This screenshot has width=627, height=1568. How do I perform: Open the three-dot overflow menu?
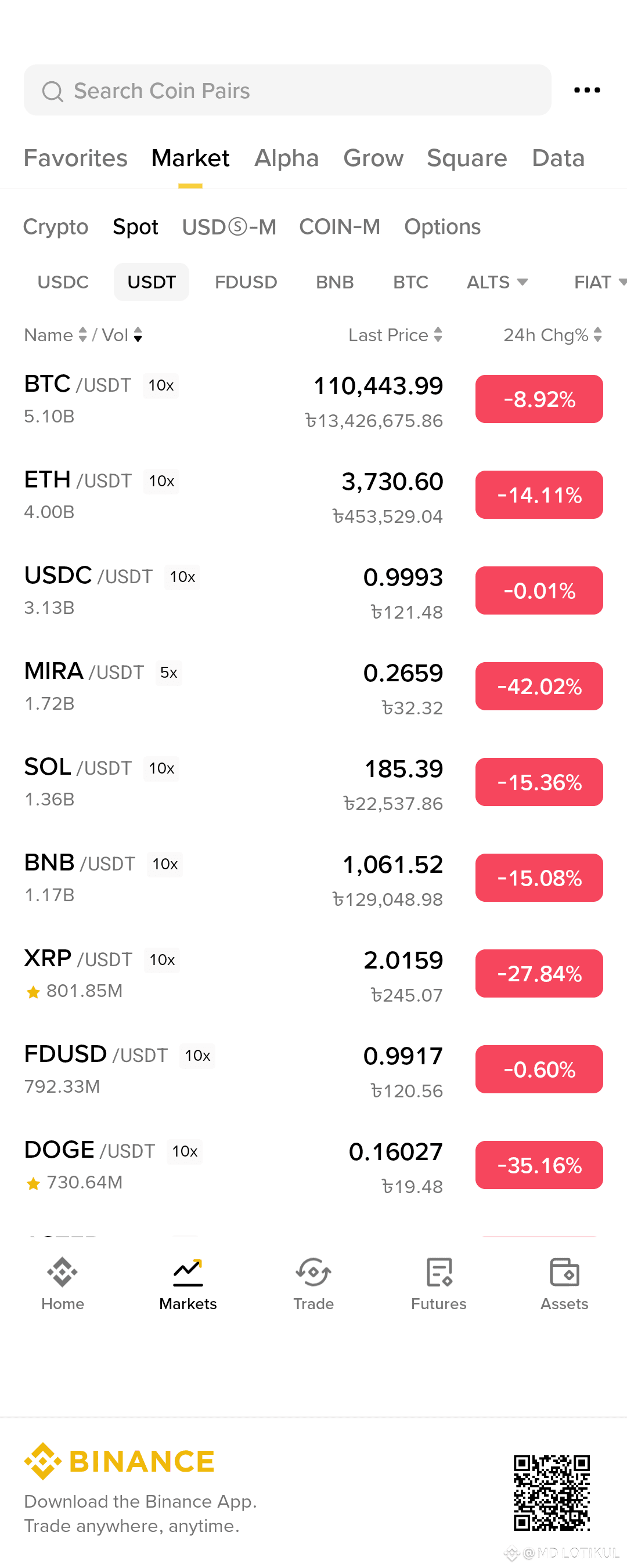click(587, 91)
